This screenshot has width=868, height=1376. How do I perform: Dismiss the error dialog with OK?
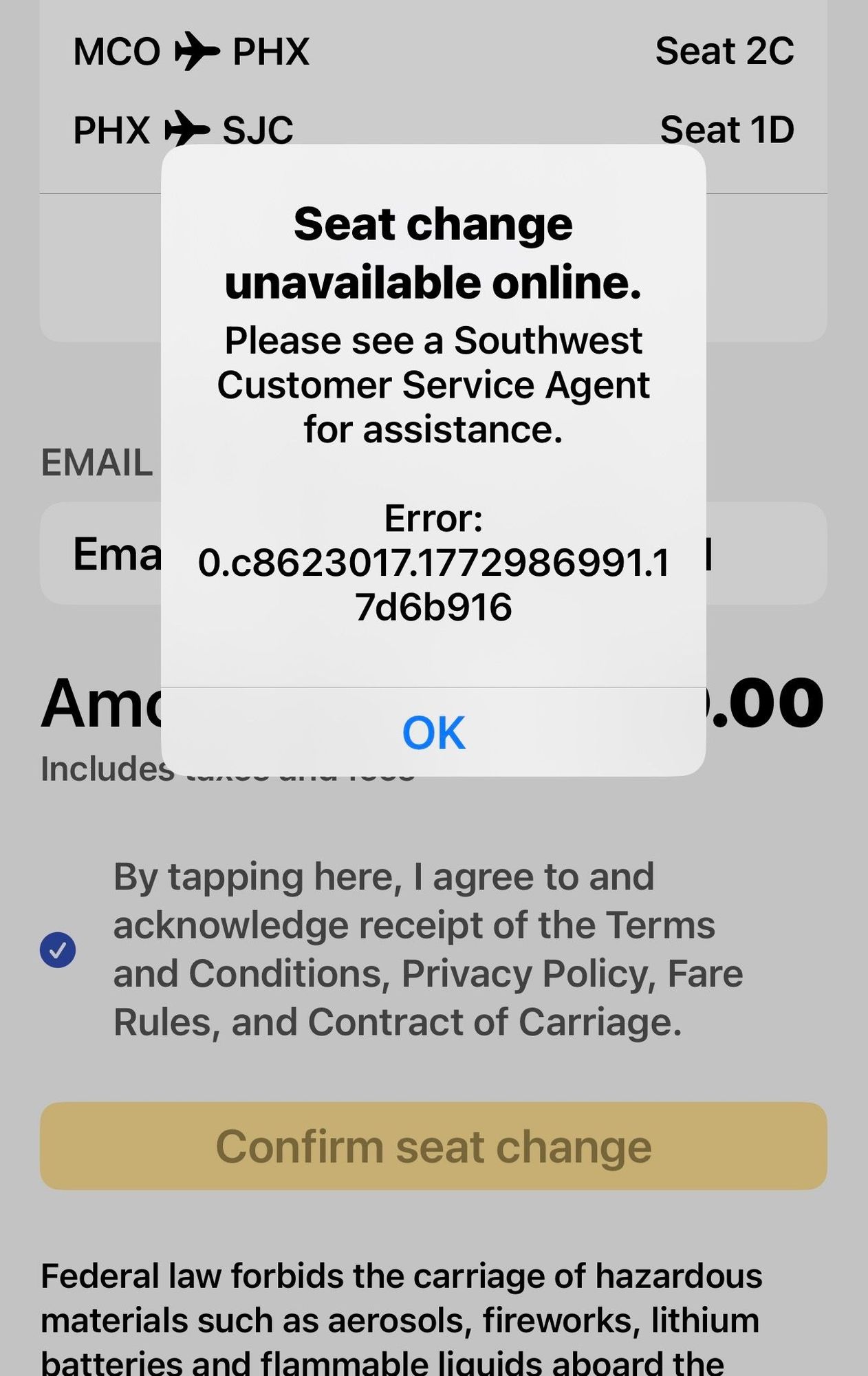433,732
